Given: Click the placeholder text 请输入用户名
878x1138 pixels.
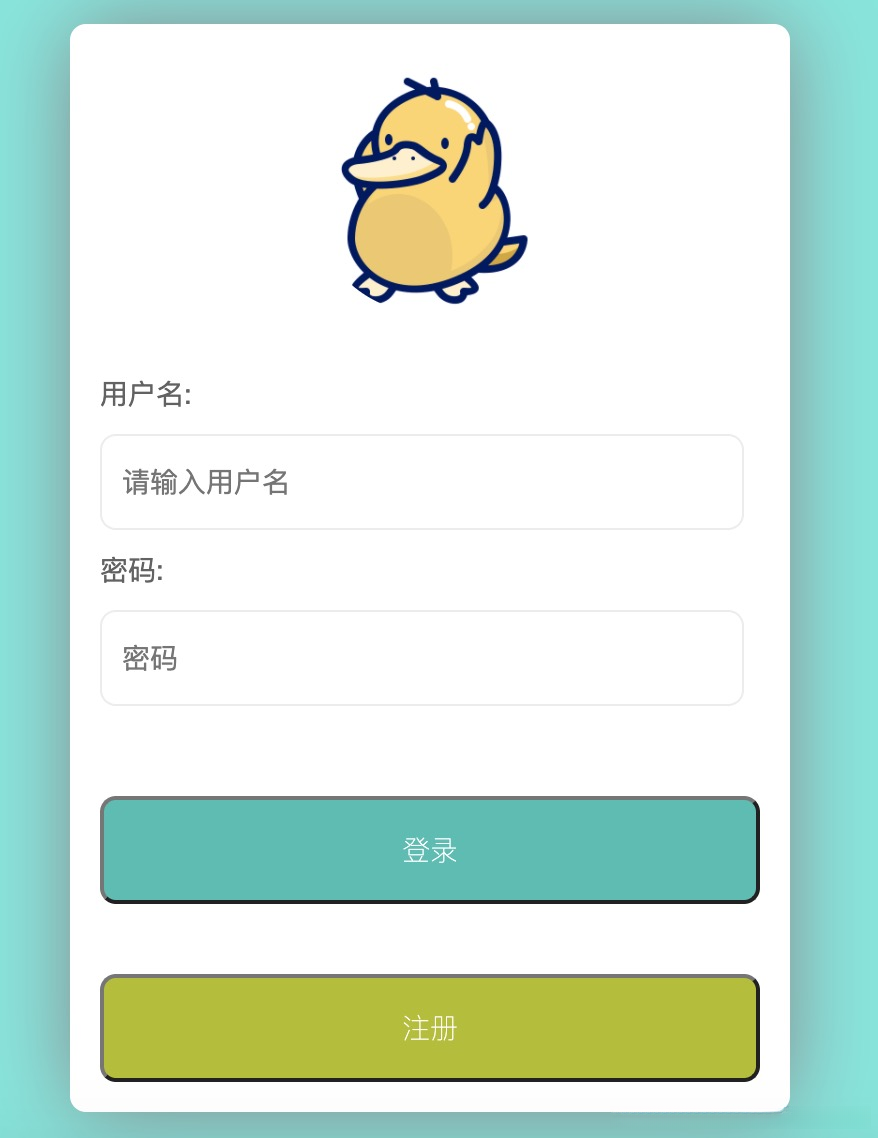Looking at the screenshot, I should 205,481.
